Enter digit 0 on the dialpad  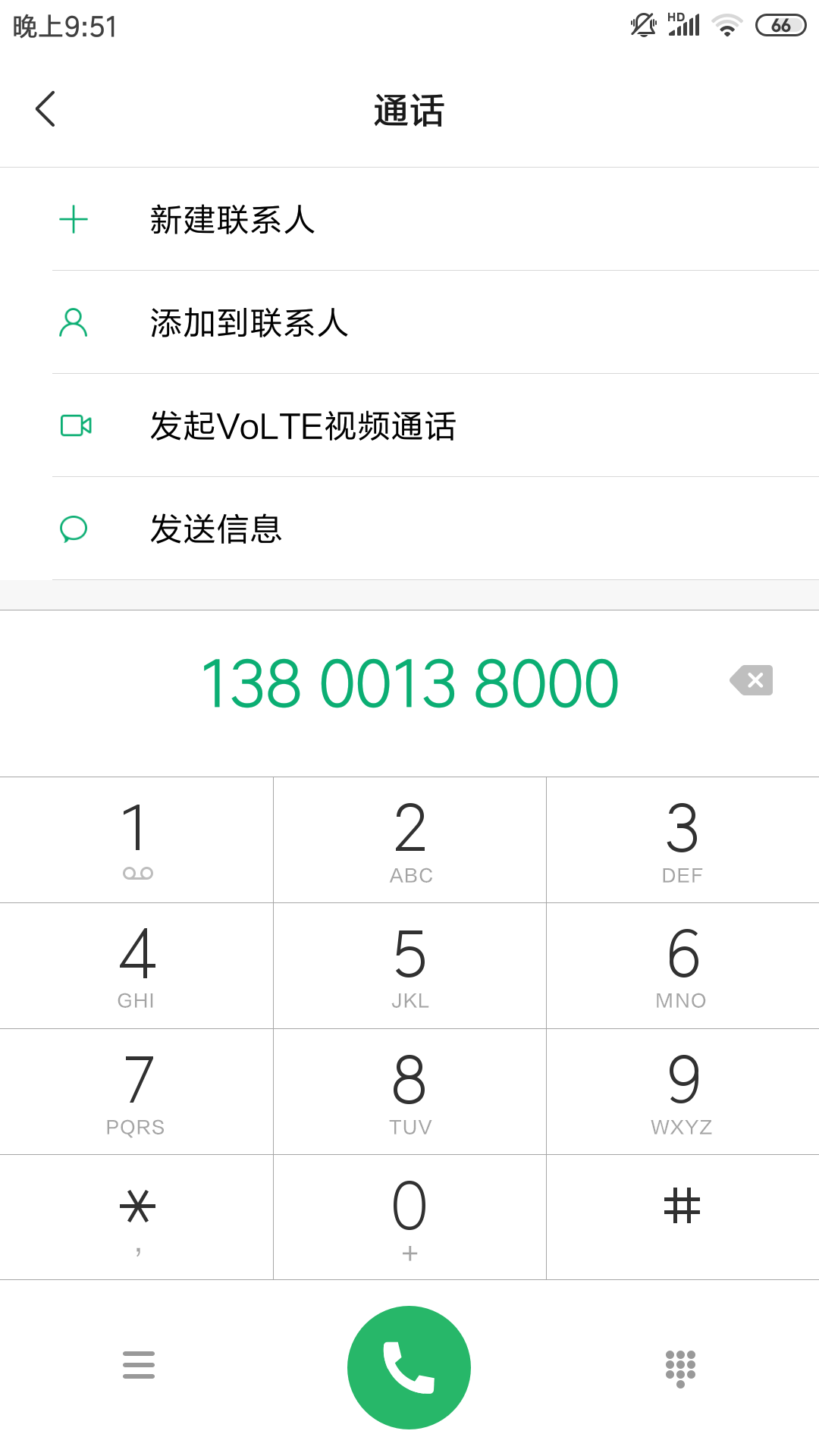409,1217
